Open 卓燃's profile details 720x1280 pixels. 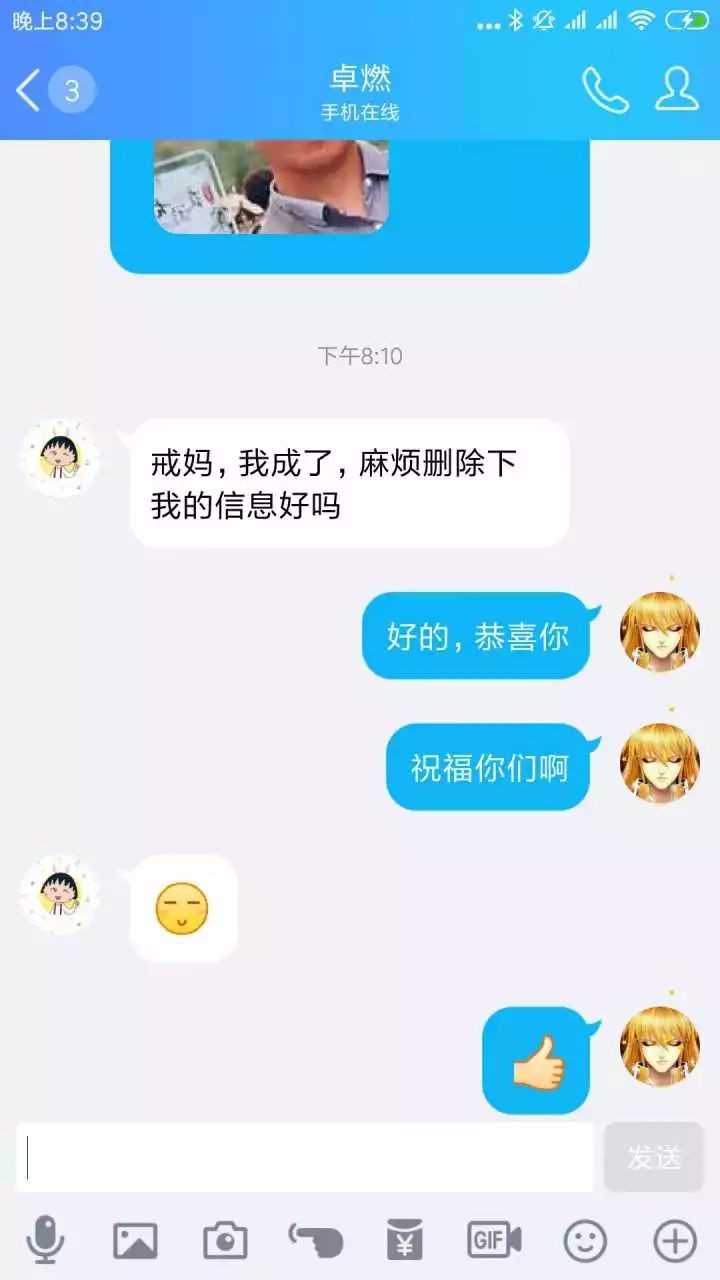pyautogui.click(x=677, y=90)
